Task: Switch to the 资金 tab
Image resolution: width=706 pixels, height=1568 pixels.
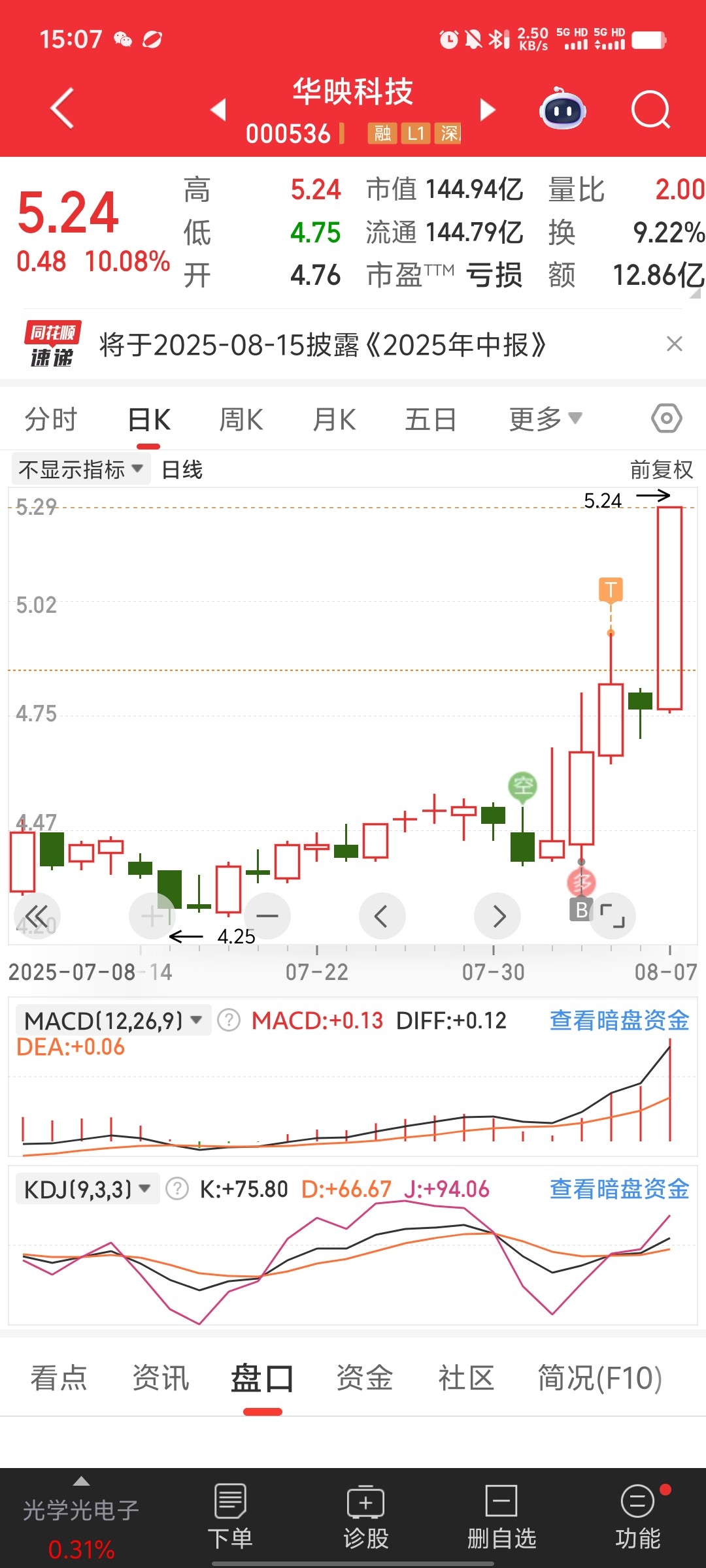Action: pos(365,1379)
